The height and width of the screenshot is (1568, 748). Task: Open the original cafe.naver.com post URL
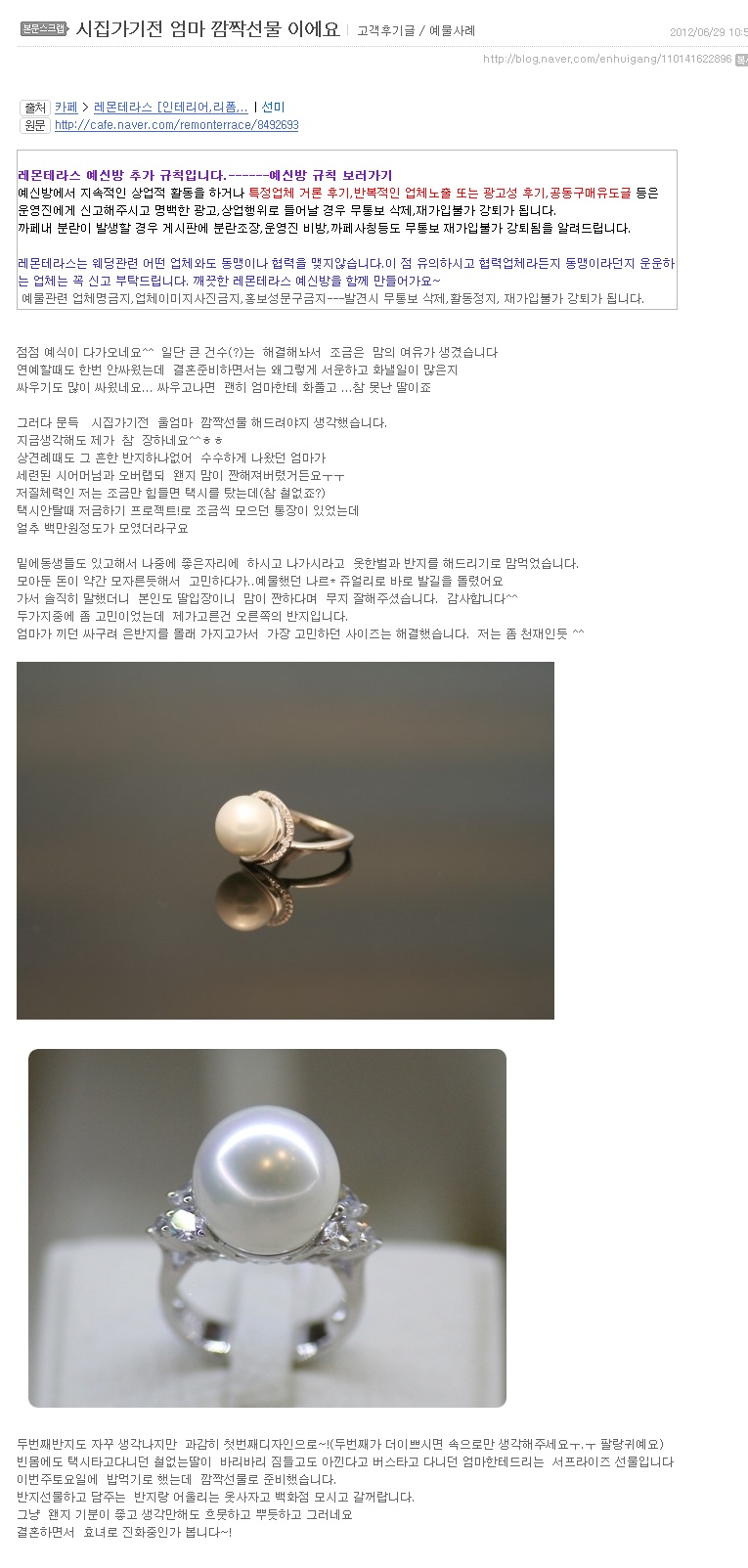176,125
